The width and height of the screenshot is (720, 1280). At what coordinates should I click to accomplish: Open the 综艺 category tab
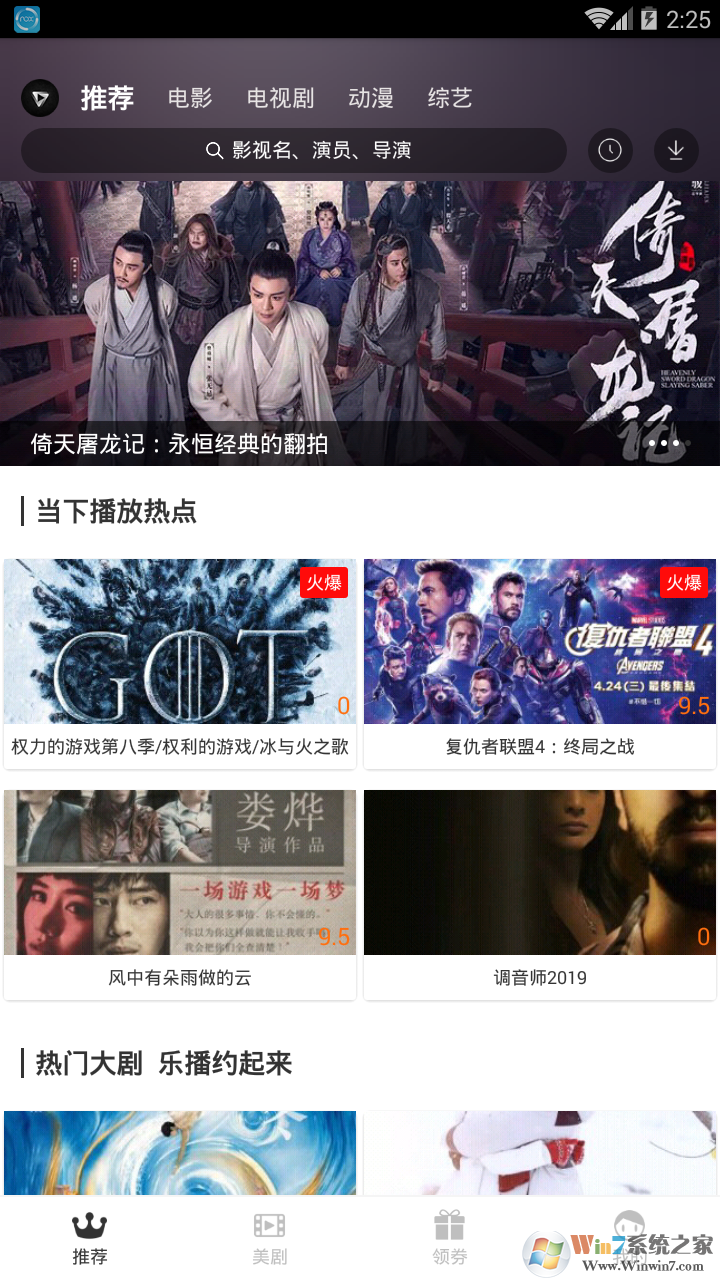(449, 98)
